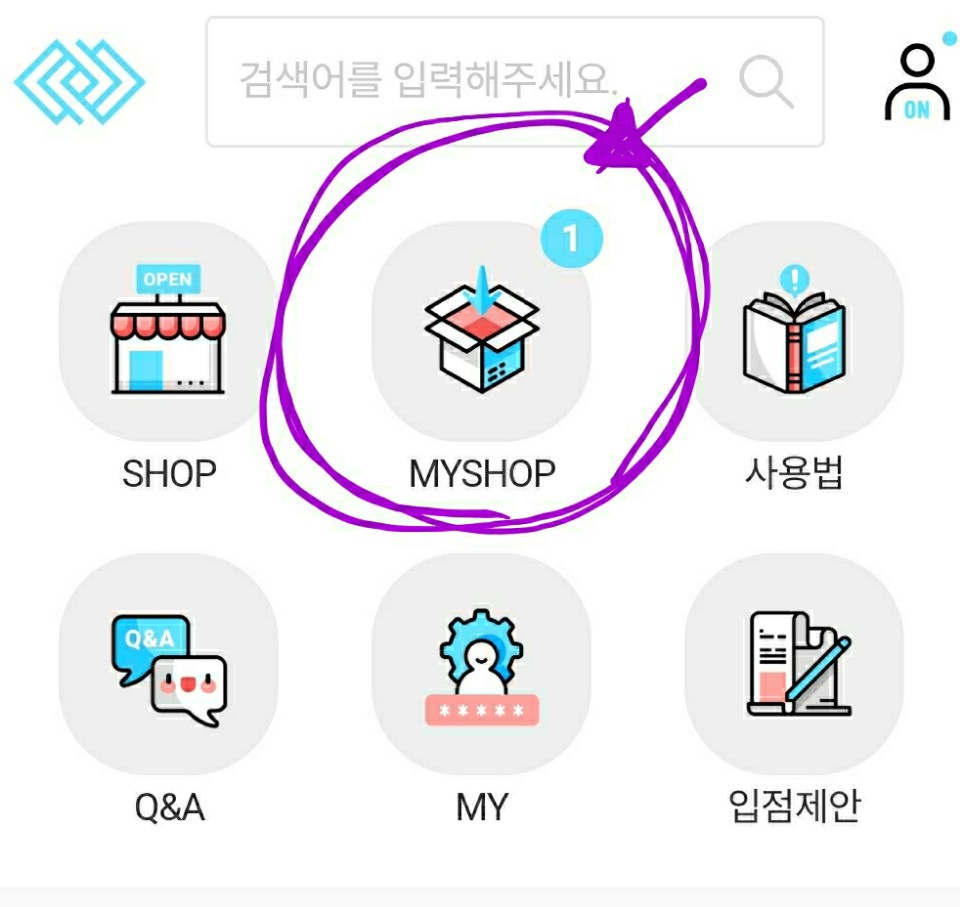This screenshot has height=907, width=960.
Task: Tap the search field placeholder text
Action: click(x=430, y=80)
